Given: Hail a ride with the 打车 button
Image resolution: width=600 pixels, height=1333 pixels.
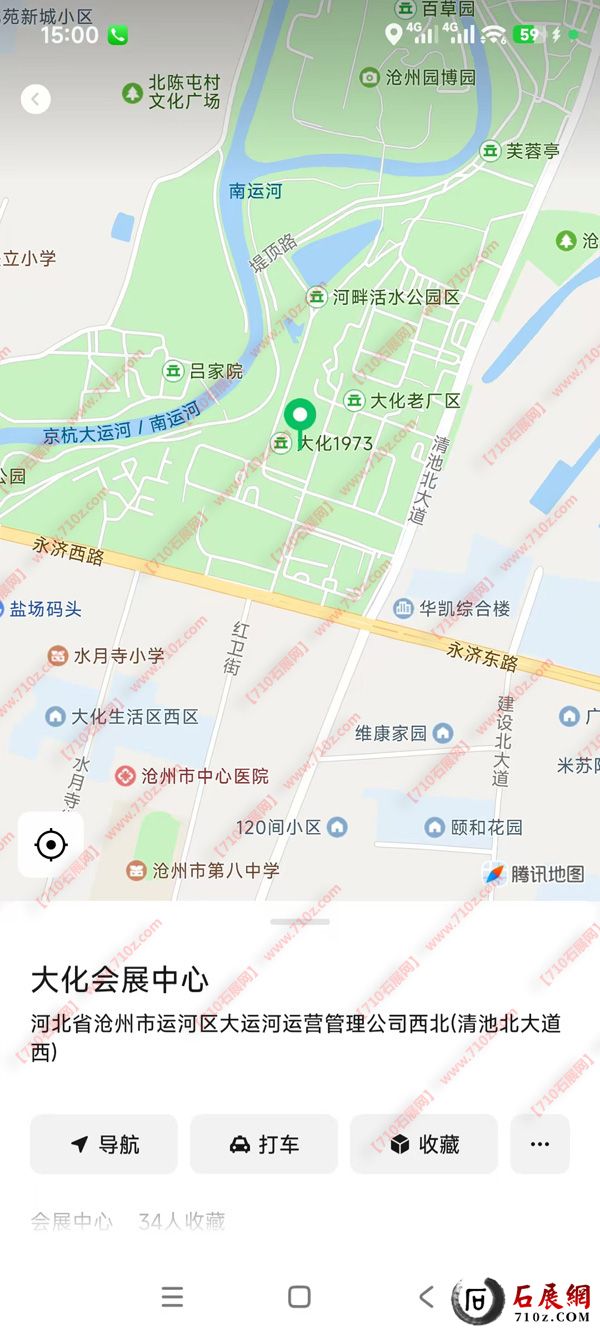Looking at the screenshot, I should tap(264, 1144).
